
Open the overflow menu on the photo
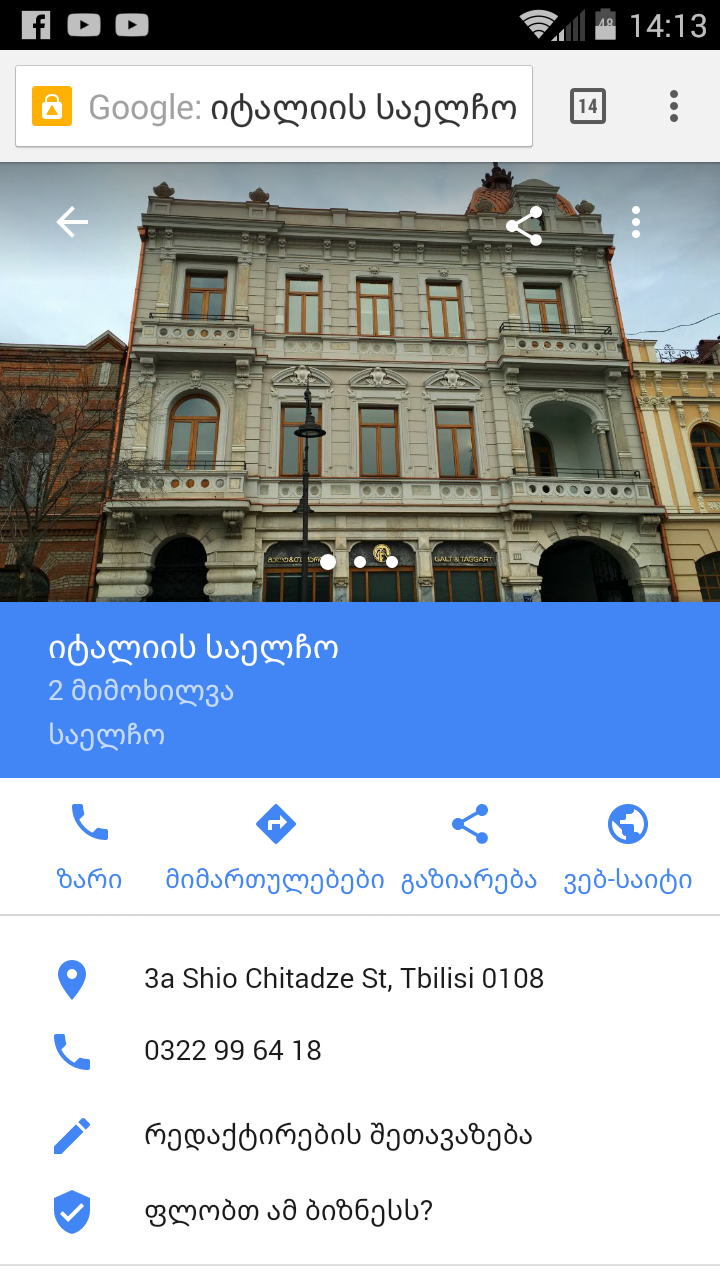click(636, 222)
